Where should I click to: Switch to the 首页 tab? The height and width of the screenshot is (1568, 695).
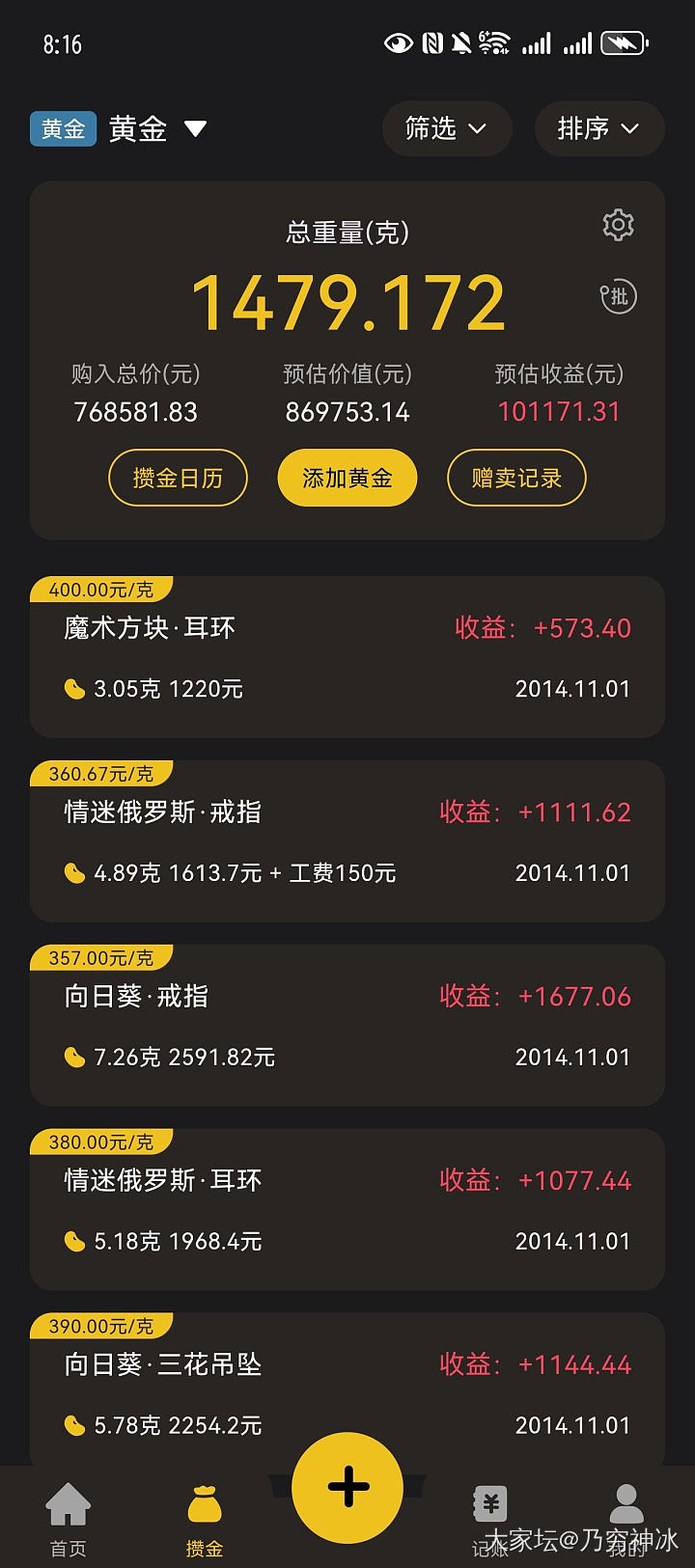tap(69, 1520)
